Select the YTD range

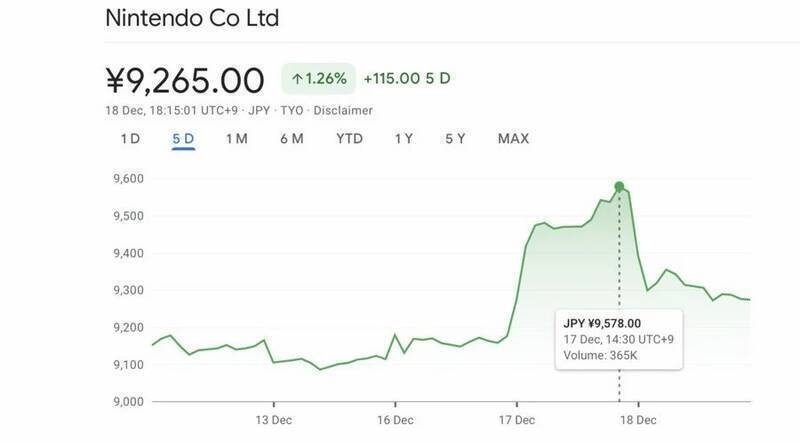pos(349,138)
